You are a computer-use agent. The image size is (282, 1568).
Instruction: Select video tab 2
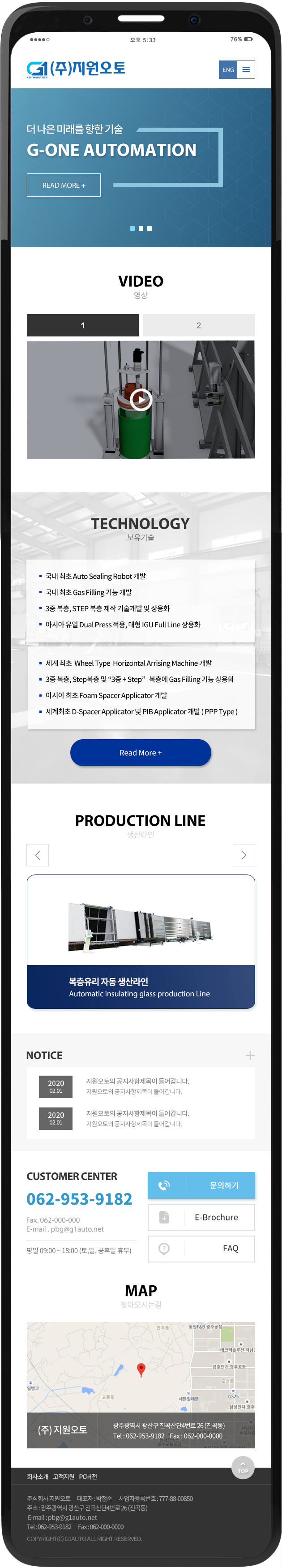tap(199, 326)
